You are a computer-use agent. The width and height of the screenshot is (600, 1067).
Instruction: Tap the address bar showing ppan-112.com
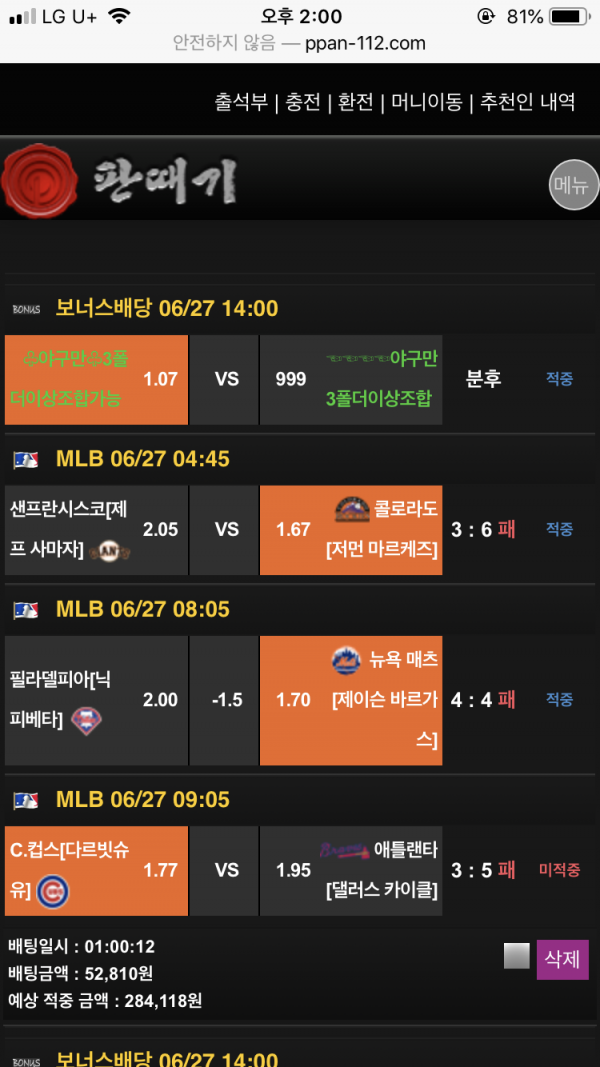300,43
